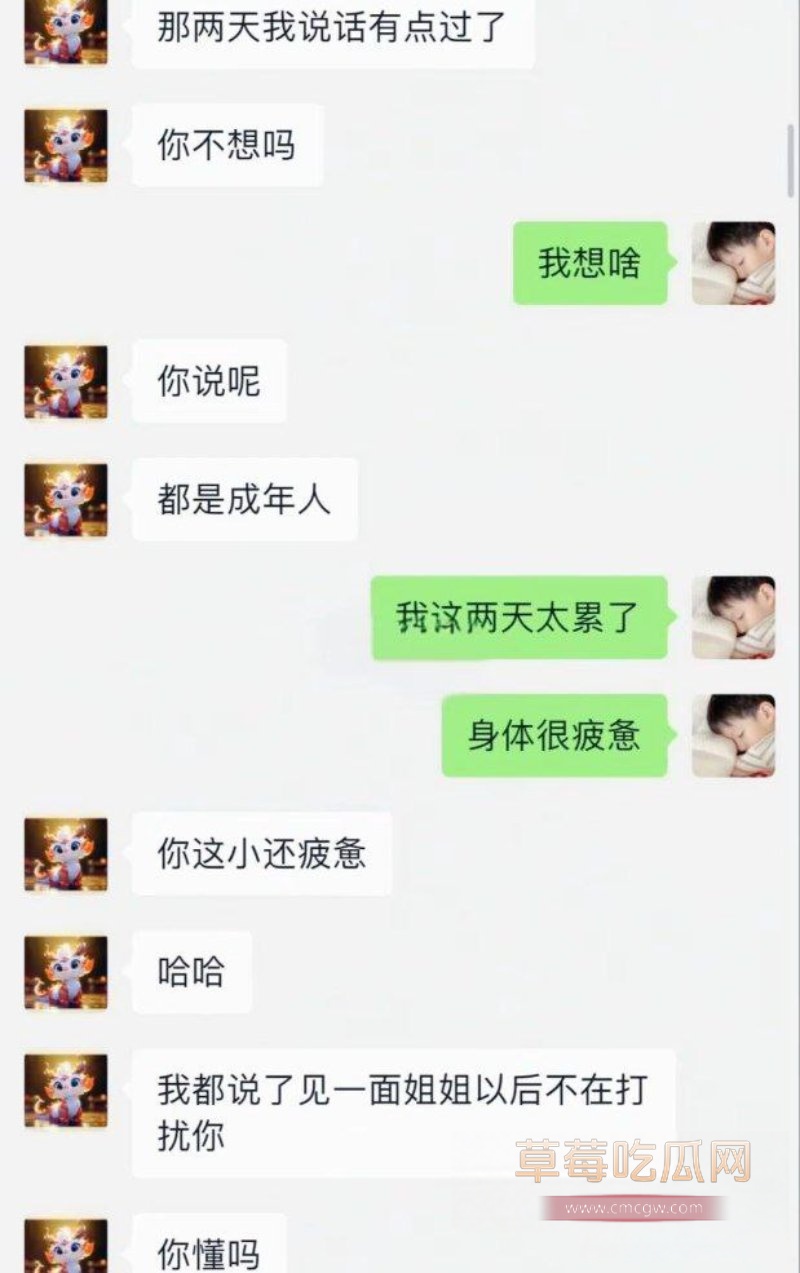
Task: Open contact avatar beside "哈哈"
Action: (66, 972)
